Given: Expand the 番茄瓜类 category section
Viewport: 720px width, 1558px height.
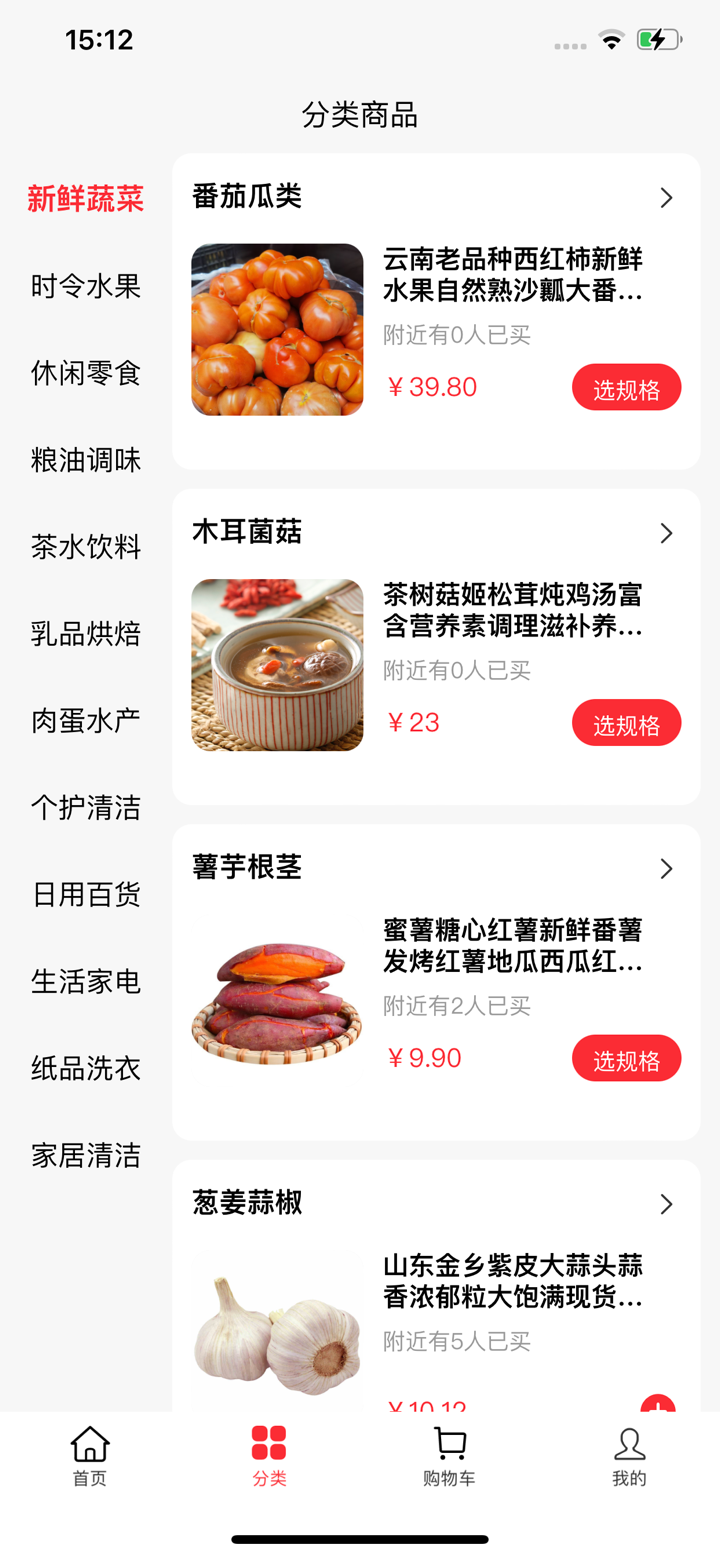Looking at the screenshot, I should tap(666, 197).
